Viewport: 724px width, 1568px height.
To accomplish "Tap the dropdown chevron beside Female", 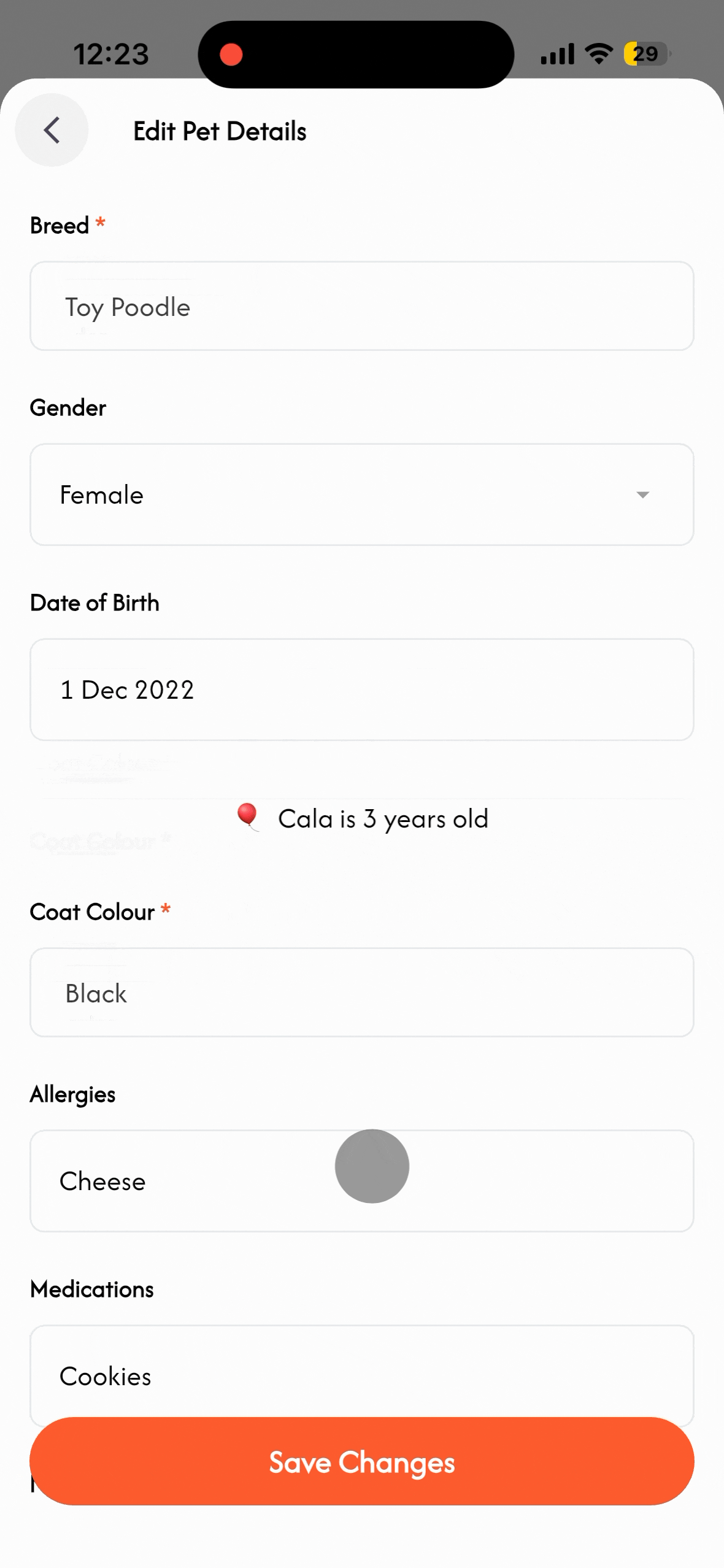I will point(642,494).
